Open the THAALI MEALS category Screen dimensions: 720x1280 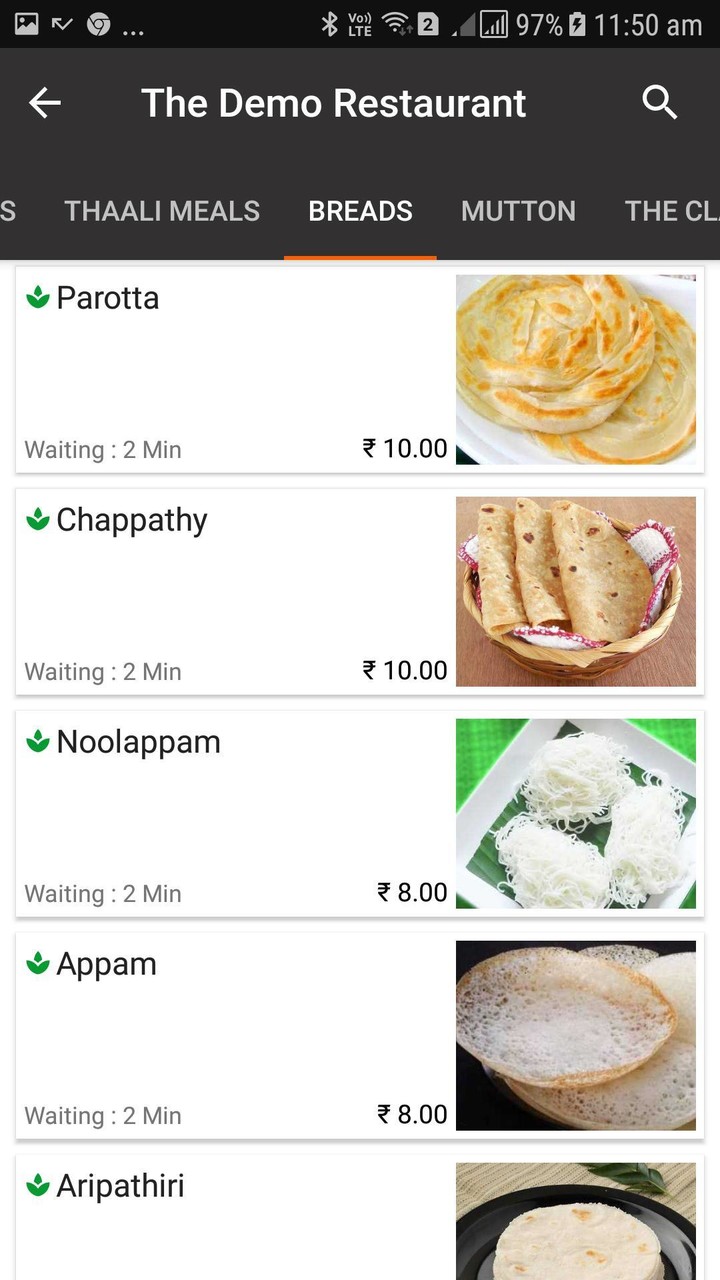(161, 211)
